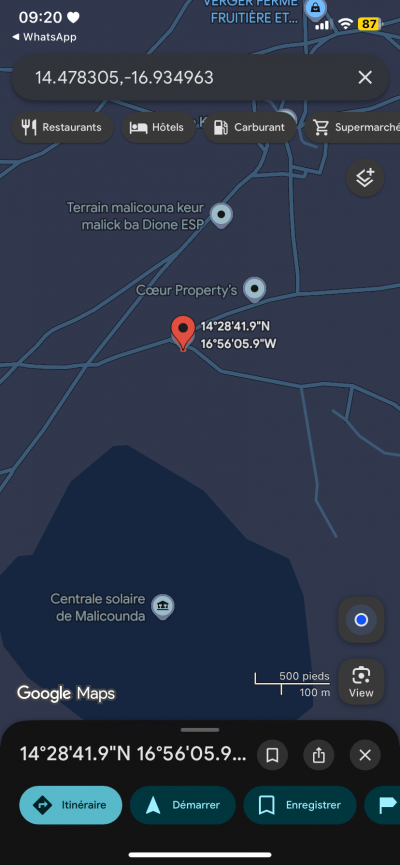This screenshot has height=865, width=400.
Task: Center map on my location
Action: coord(361,620)
